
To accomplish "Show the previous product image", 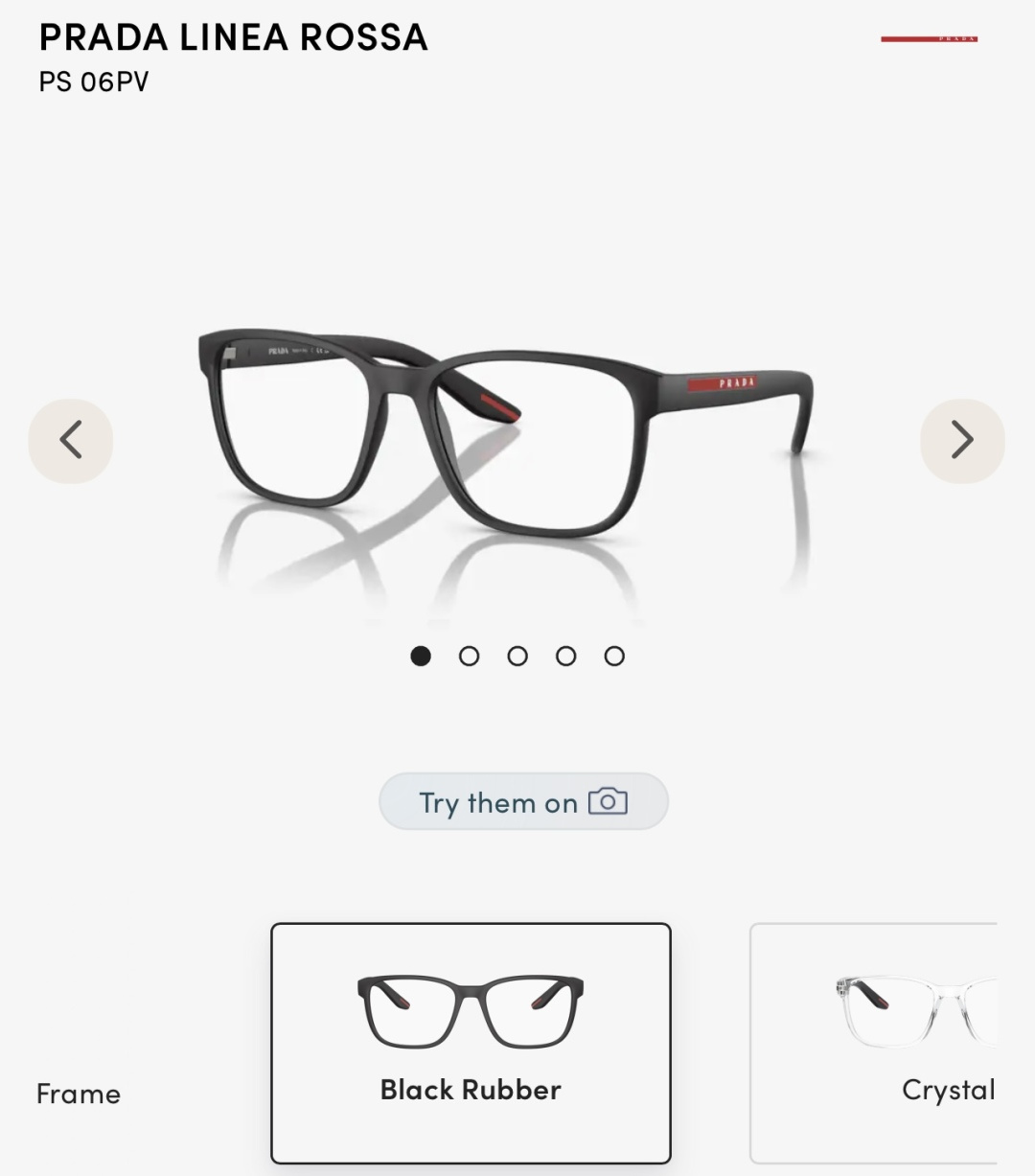I will (71, 441).
